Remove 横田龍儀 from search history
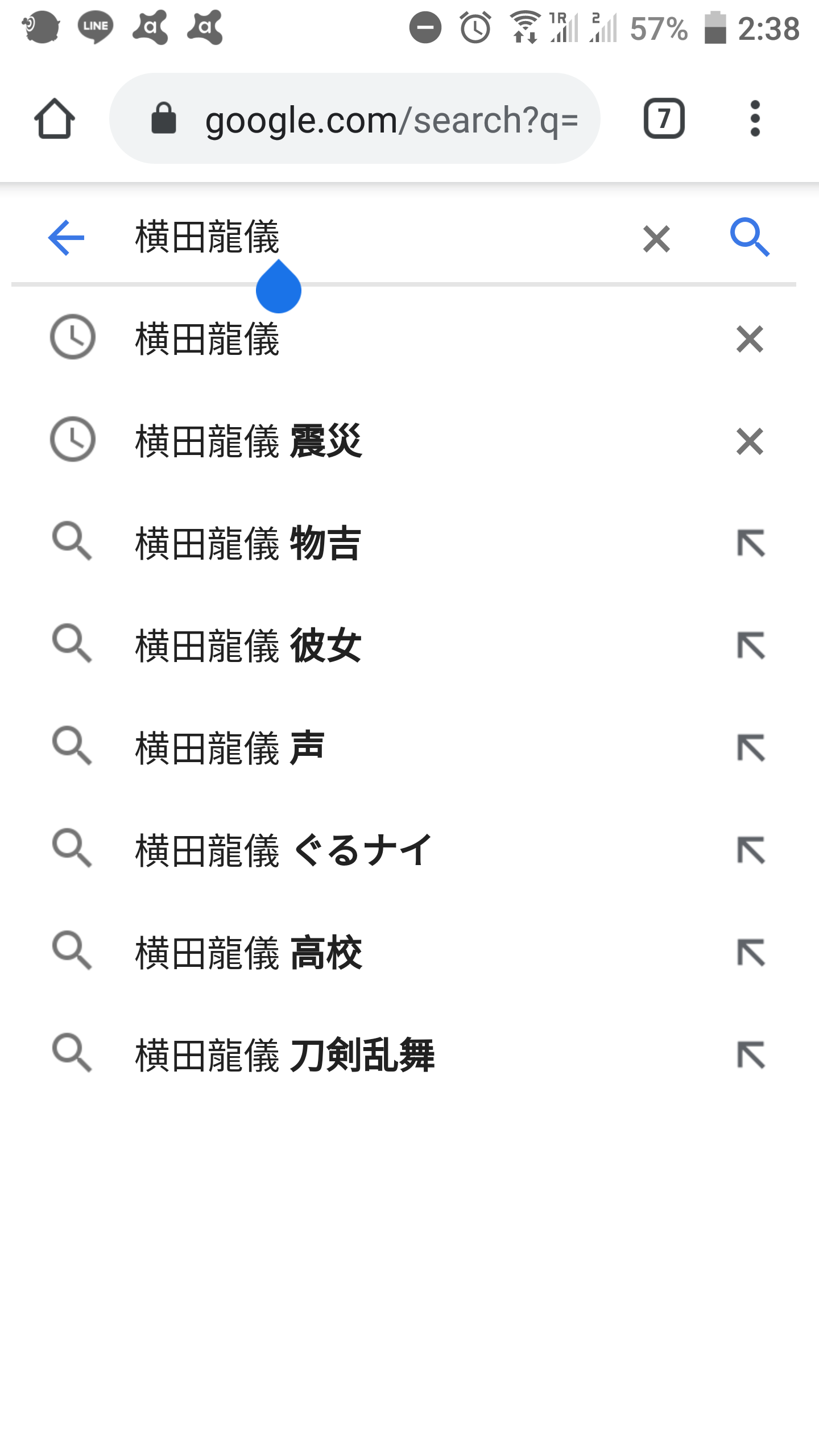The width and height of the screenshot is (819, 1456). 750,339
